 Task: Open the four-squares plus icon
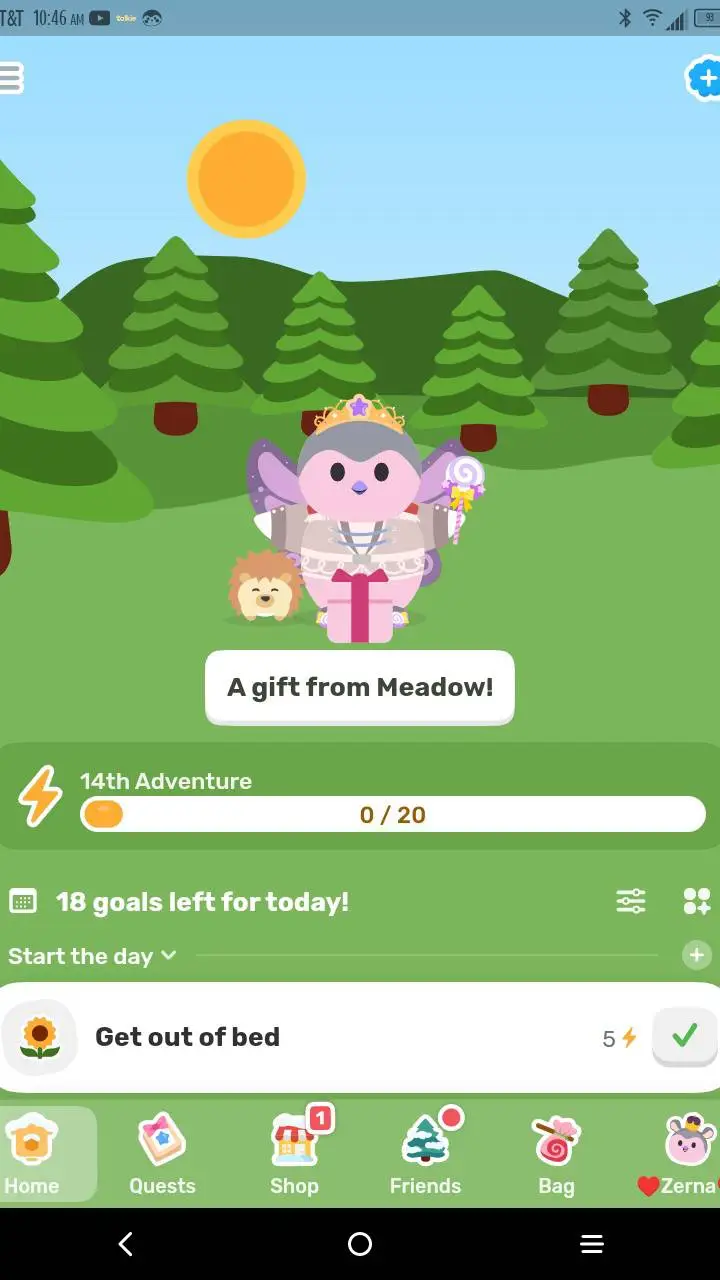click(x=697, y=901)
